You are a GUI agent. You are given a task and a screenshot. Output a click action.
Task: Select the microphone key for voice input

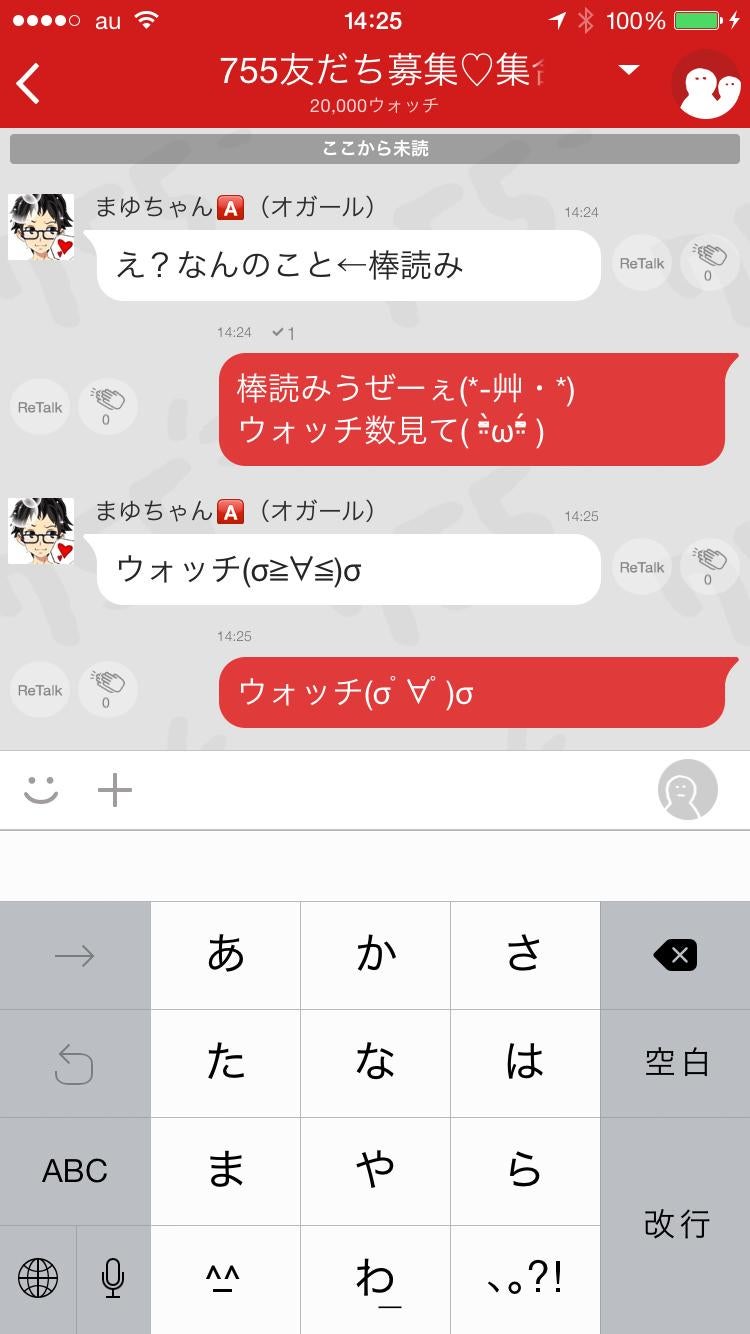click(x=112, y=1279)
